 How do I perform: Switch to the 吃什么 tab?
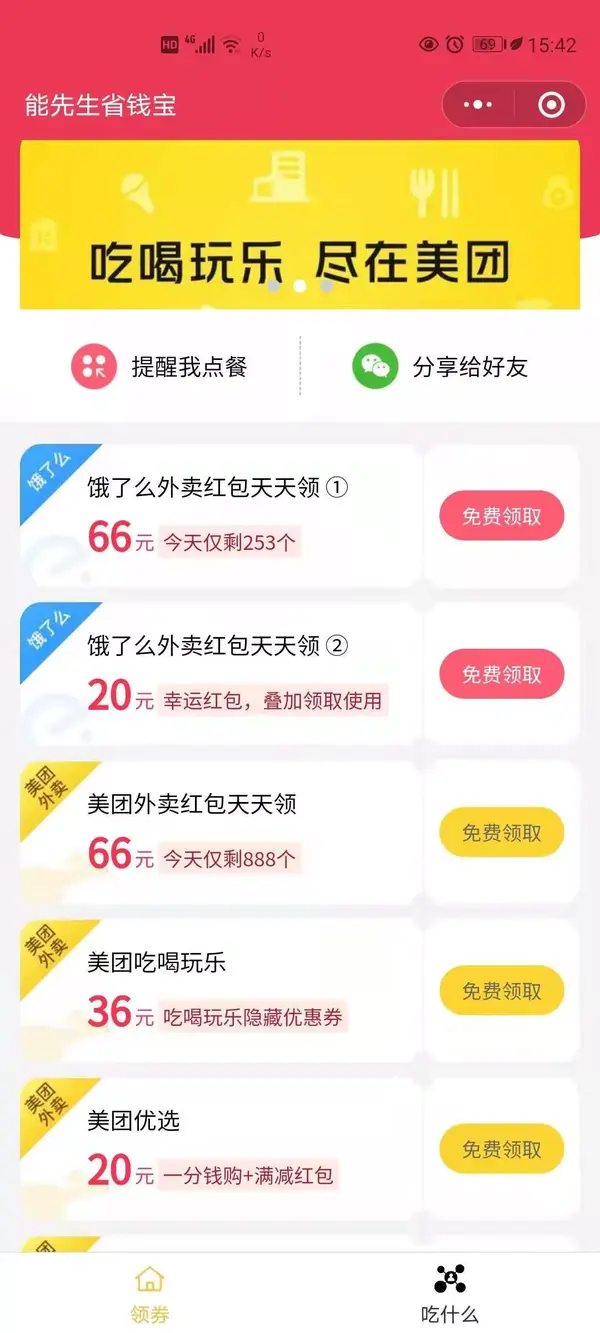pos(450,1294)
